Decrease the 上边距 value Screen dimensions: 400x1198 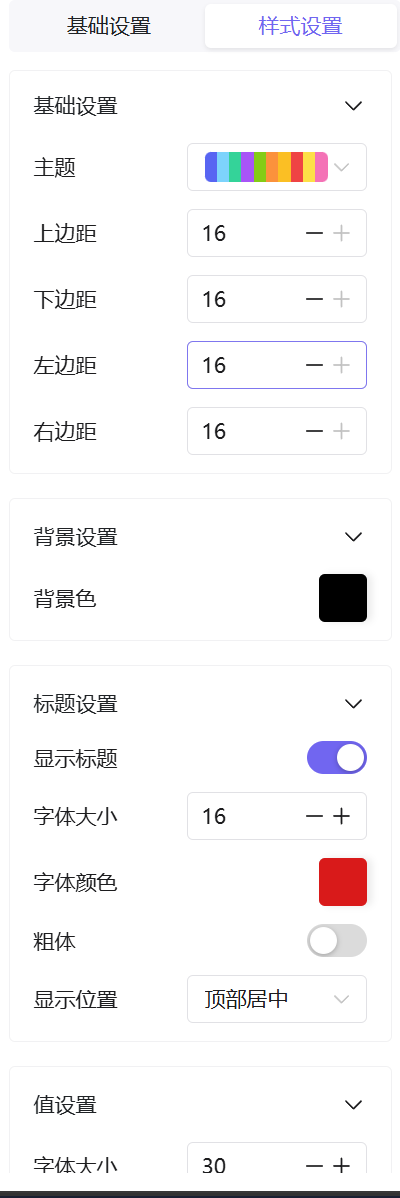(x=315, y=233)
